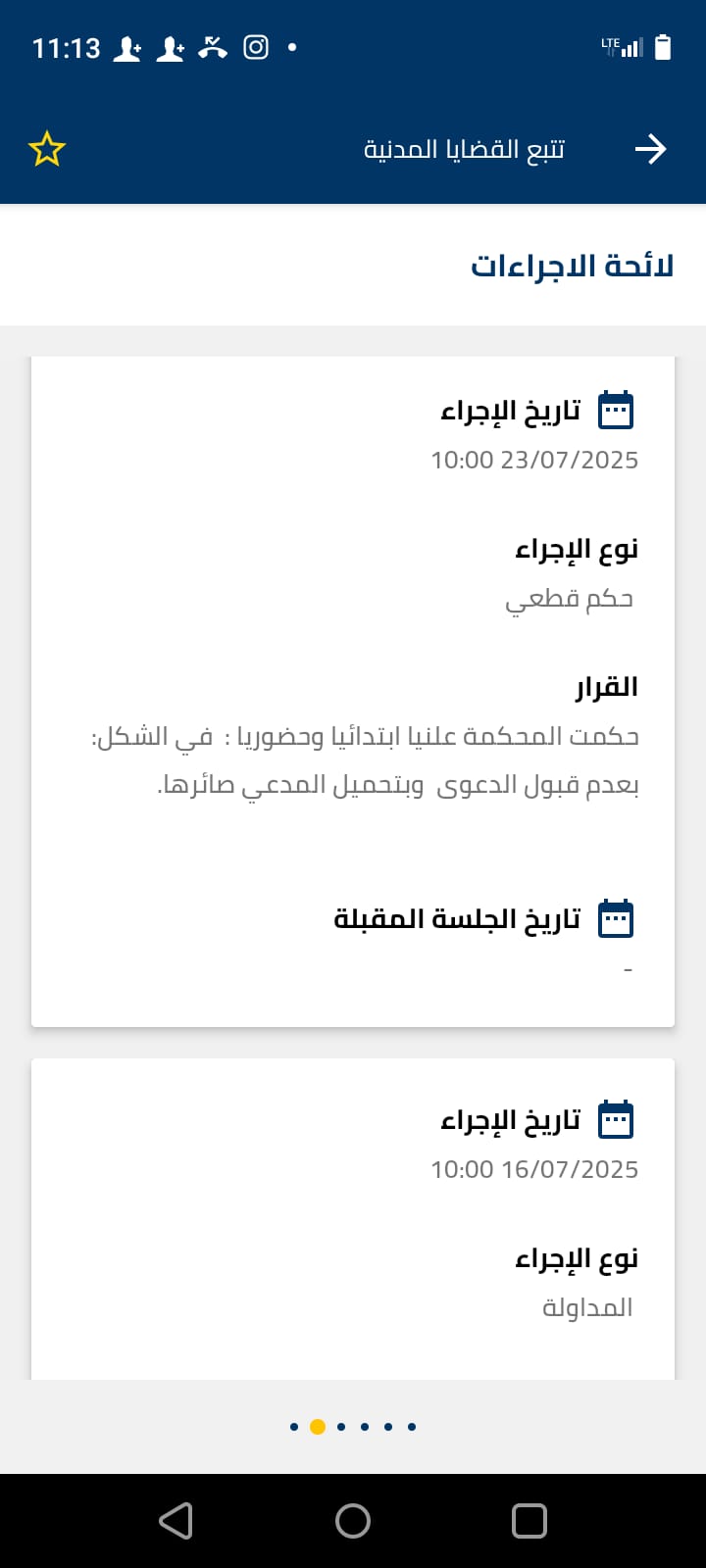This screenshot has width=706, height=1568.
Task: Select the third page indicator dot
Action: click(341, 1427)
